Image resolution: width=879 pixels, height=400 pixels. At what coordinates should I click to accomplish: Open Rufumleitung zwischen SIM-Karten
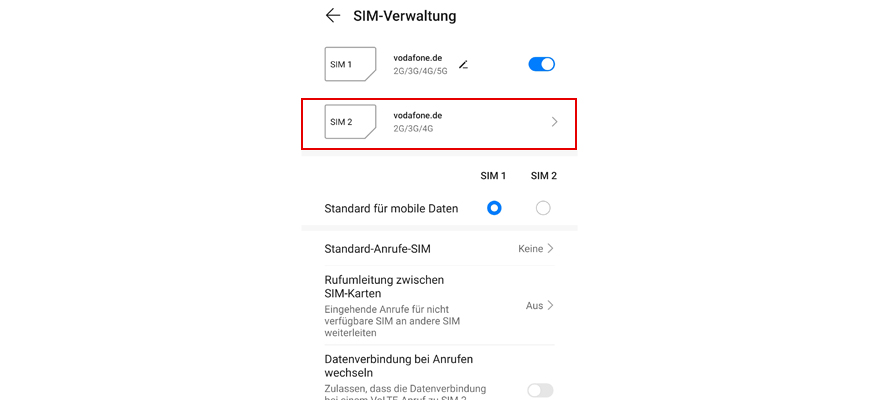coord(439,305)
